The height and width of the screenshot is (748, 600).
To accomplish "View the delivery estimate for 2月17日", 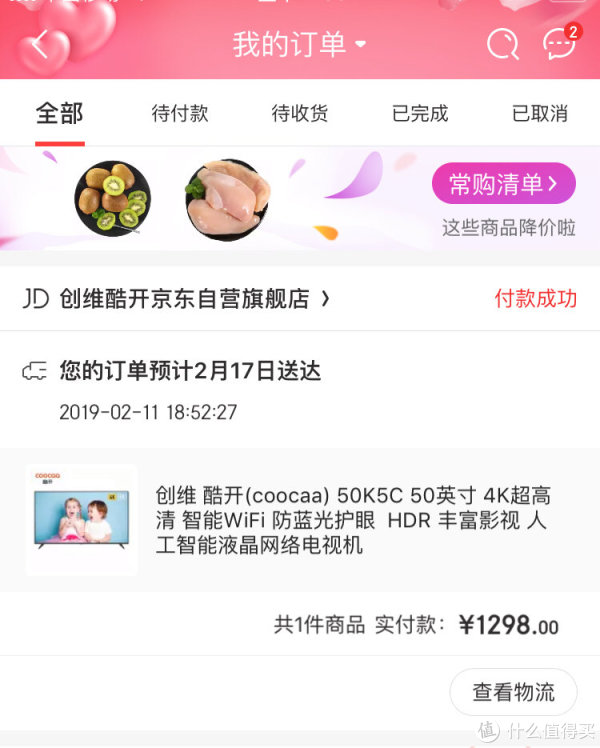I will pyautogui.click(x=190, y=372).
